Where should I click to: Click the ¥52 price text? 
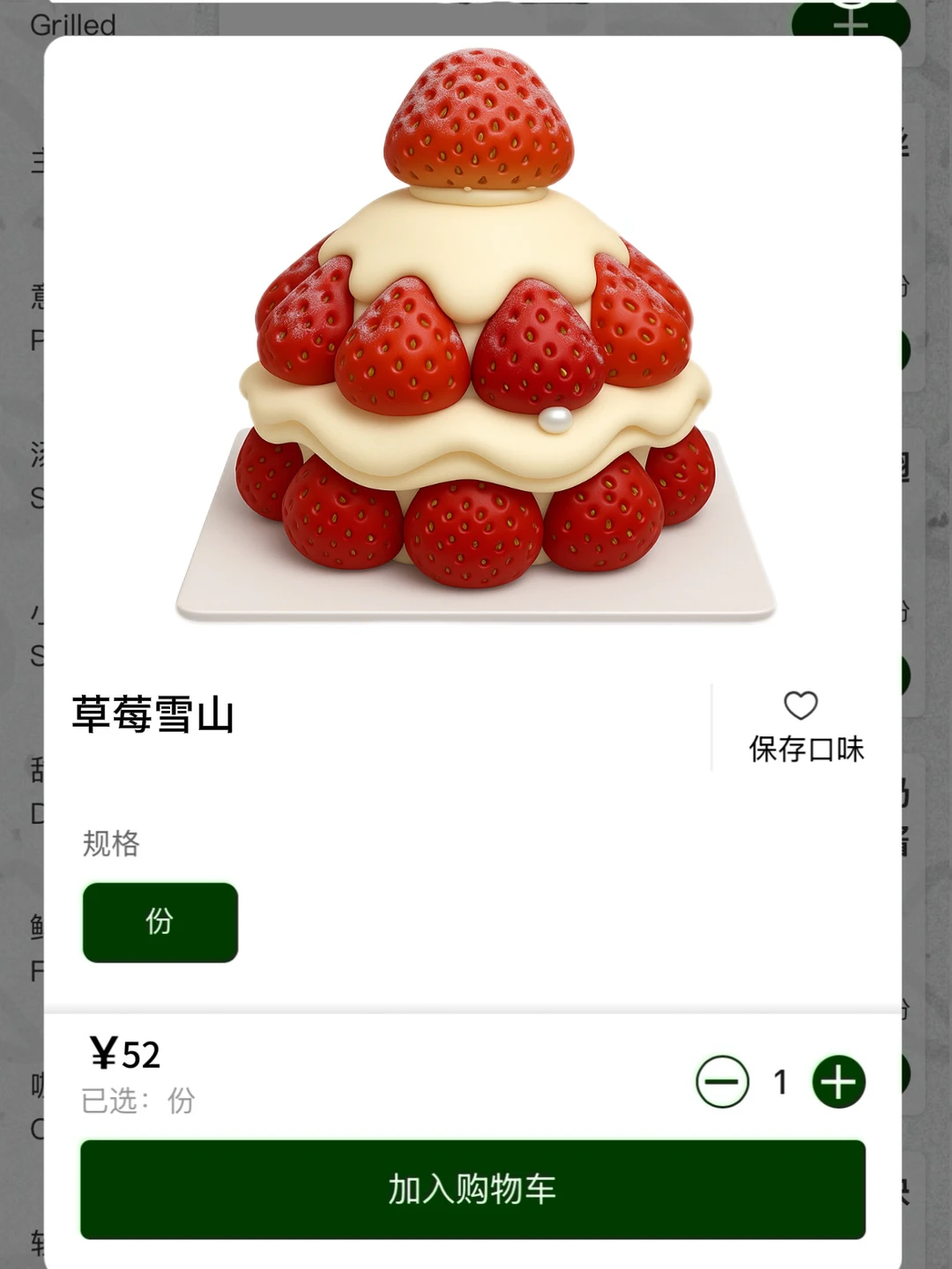(x=124, y=1055)
